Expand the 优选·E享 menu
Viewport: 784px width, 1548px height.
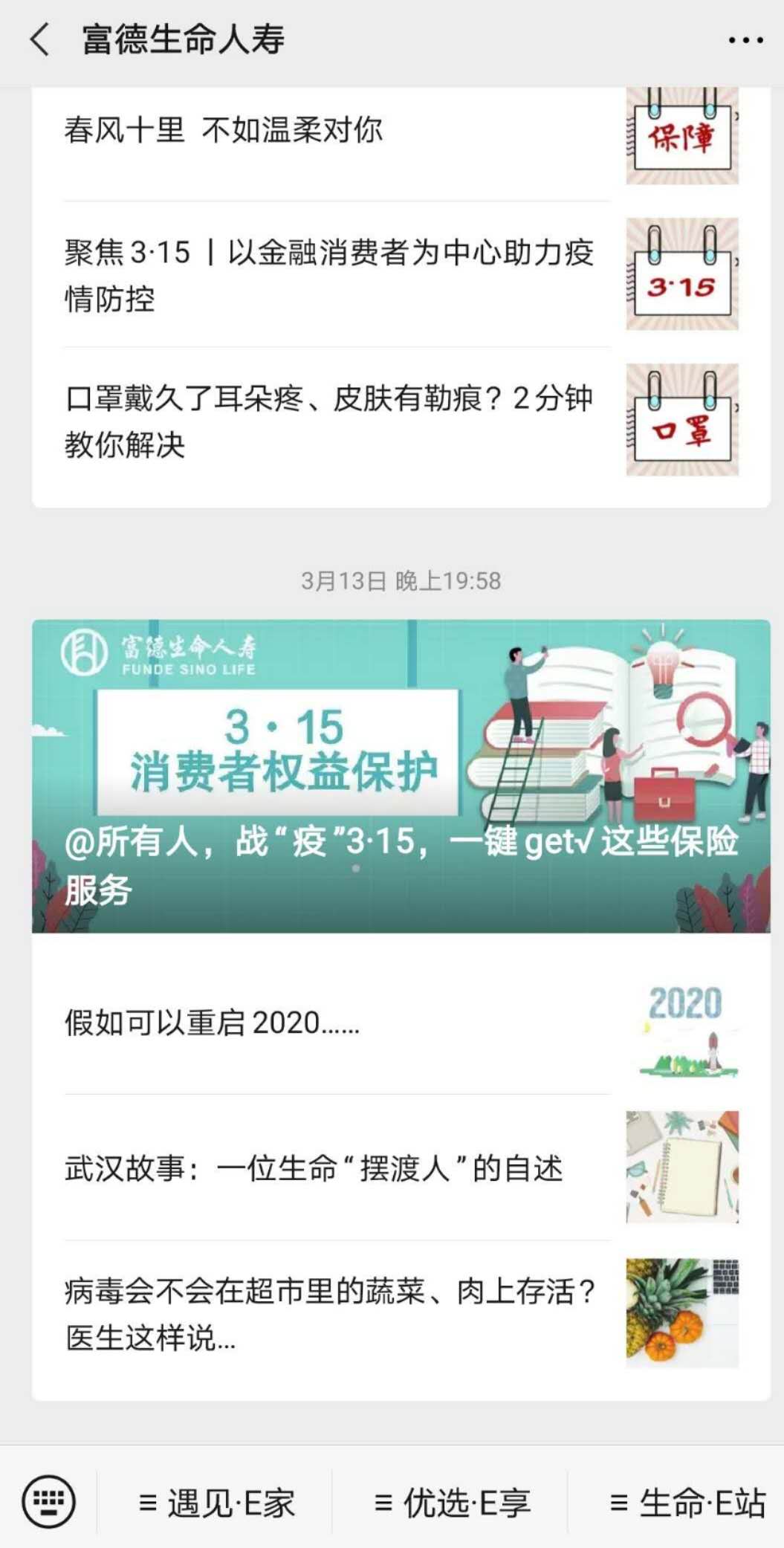[x=452, y=1503]
